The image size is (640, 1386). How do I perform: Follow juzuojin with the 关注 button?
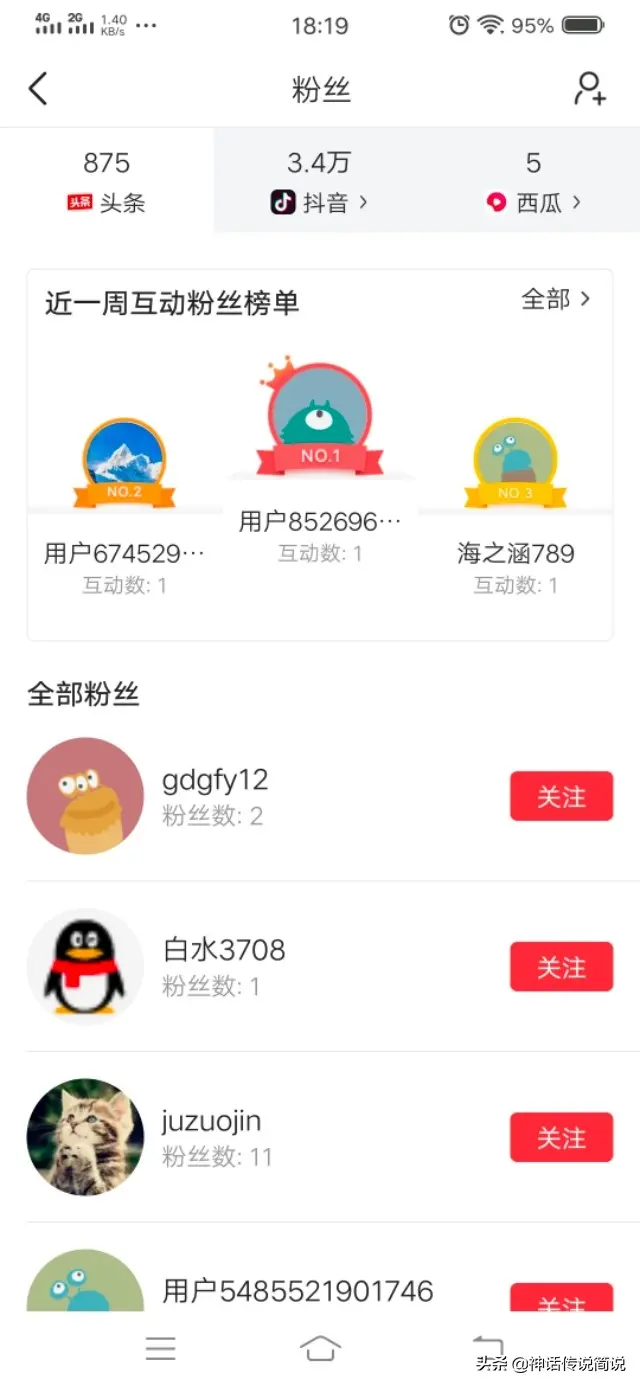(x=561, y=1138)
